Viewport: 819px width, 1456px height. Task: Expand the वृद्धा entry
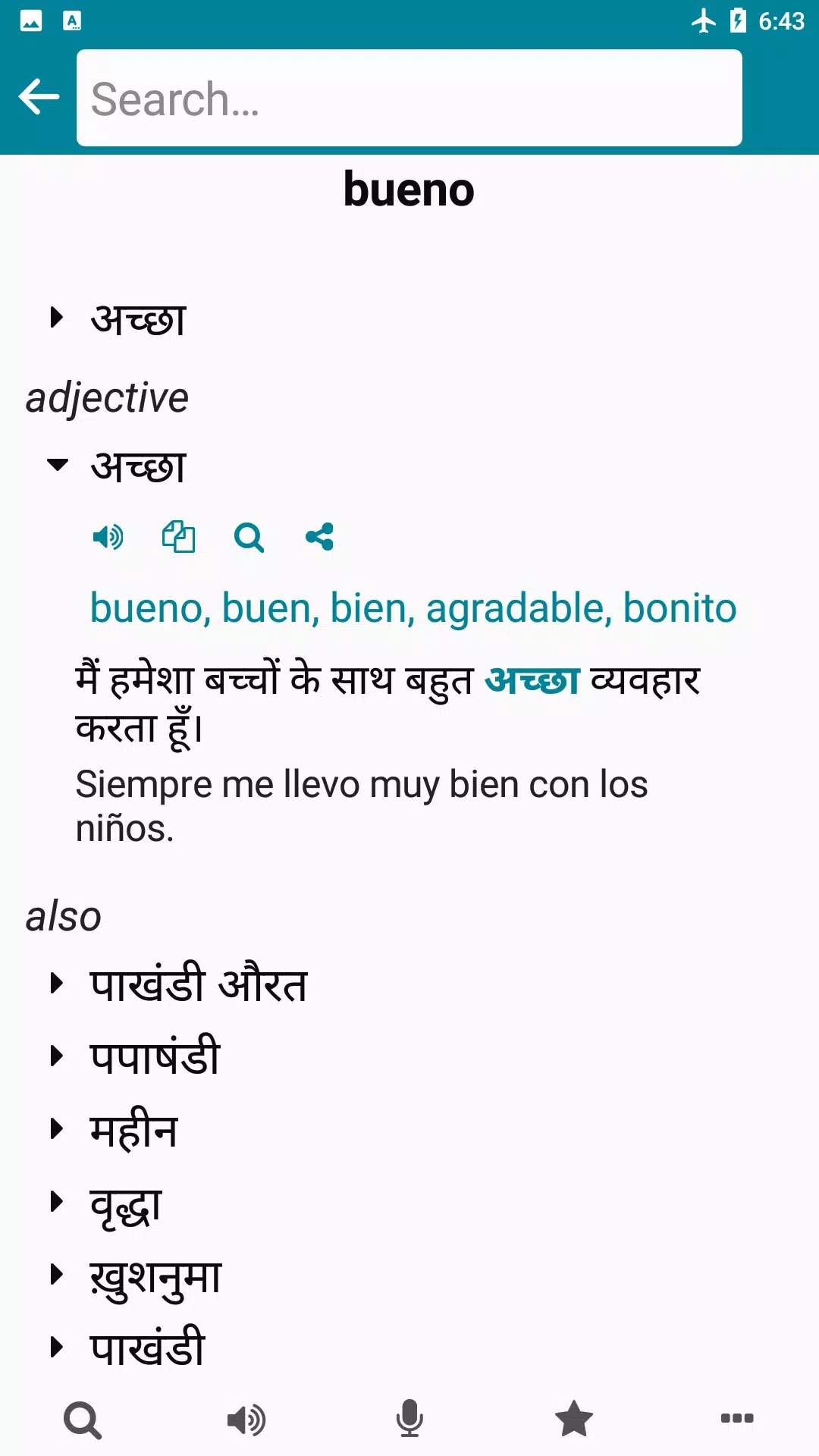coord(57,1201)
